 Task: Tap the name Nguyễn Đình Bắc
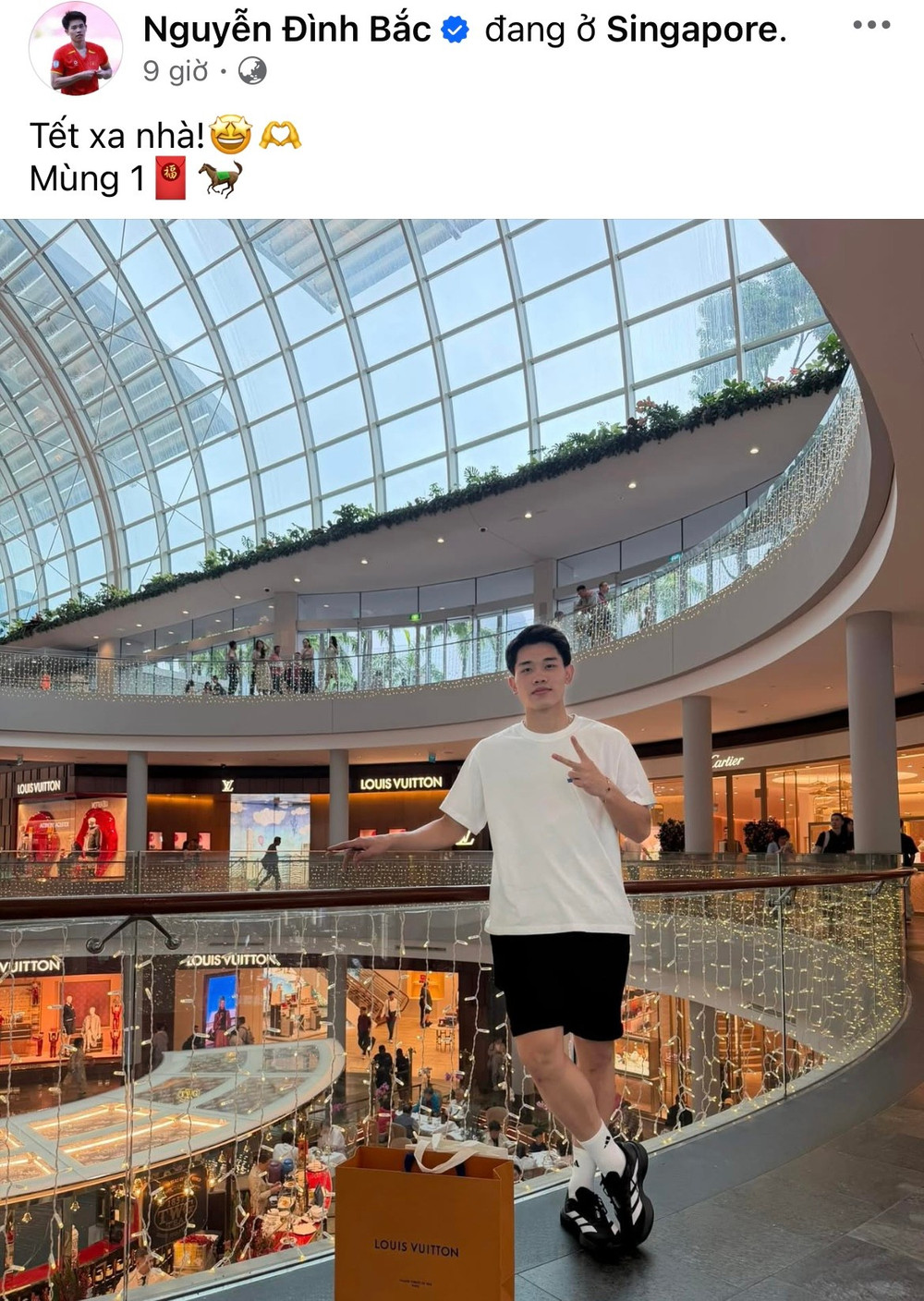coord(286,30)
